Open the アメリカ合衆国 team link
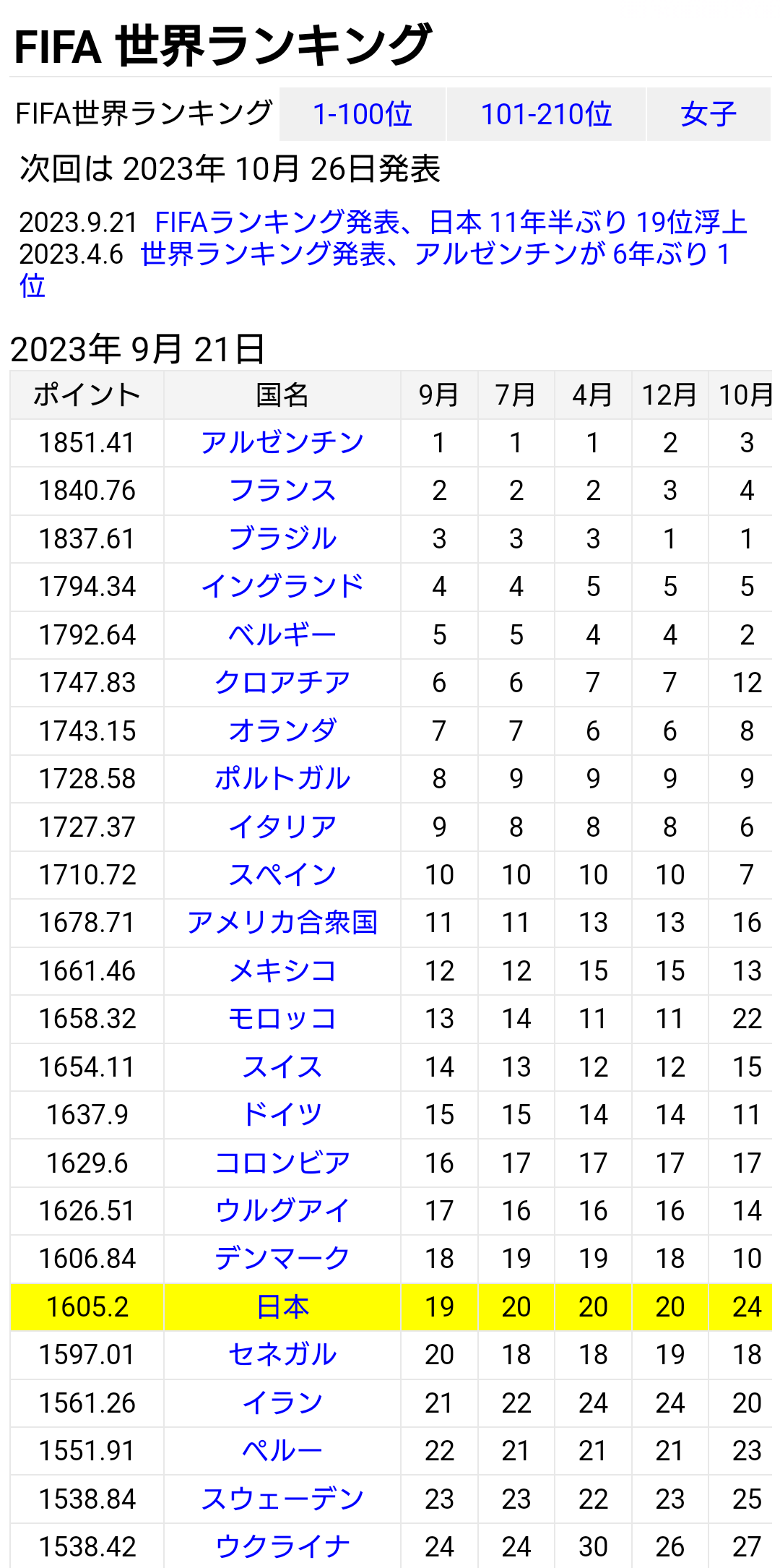The image size is (780, 1568). click(x=282, y=923)
